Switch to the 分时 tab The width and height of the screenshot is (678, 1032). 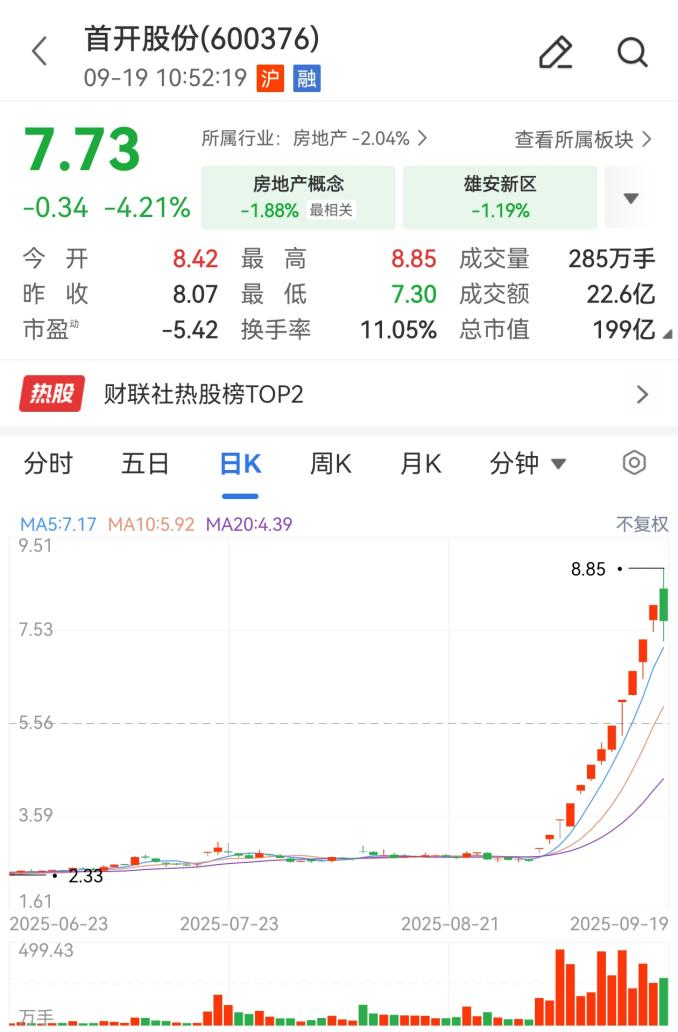[x=48, y=464]
